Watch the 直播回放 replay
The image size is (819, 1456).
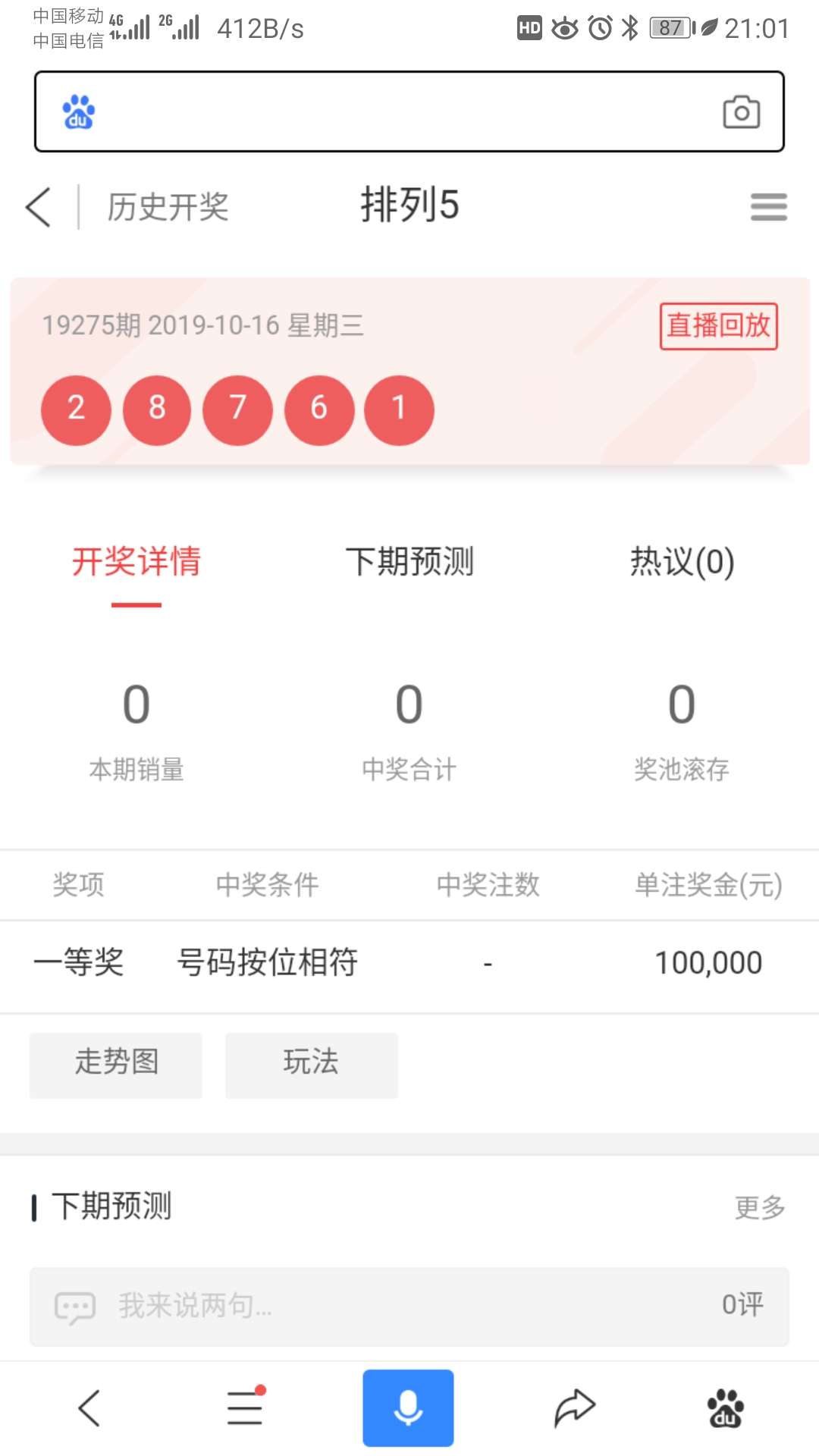point(718,326)
